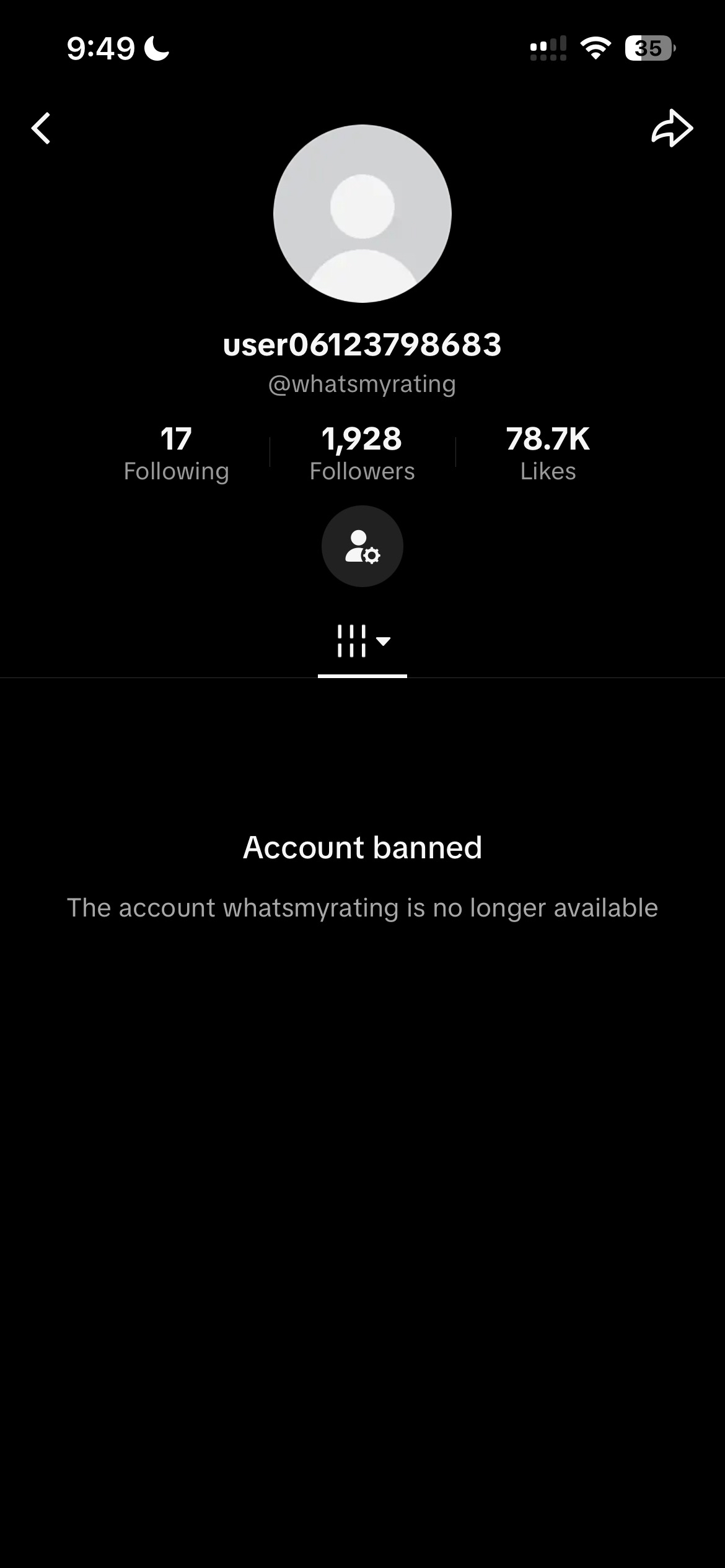The image size is (725, 1568).
Task: View the 1,928 Followers list
Action: point(362,453)
